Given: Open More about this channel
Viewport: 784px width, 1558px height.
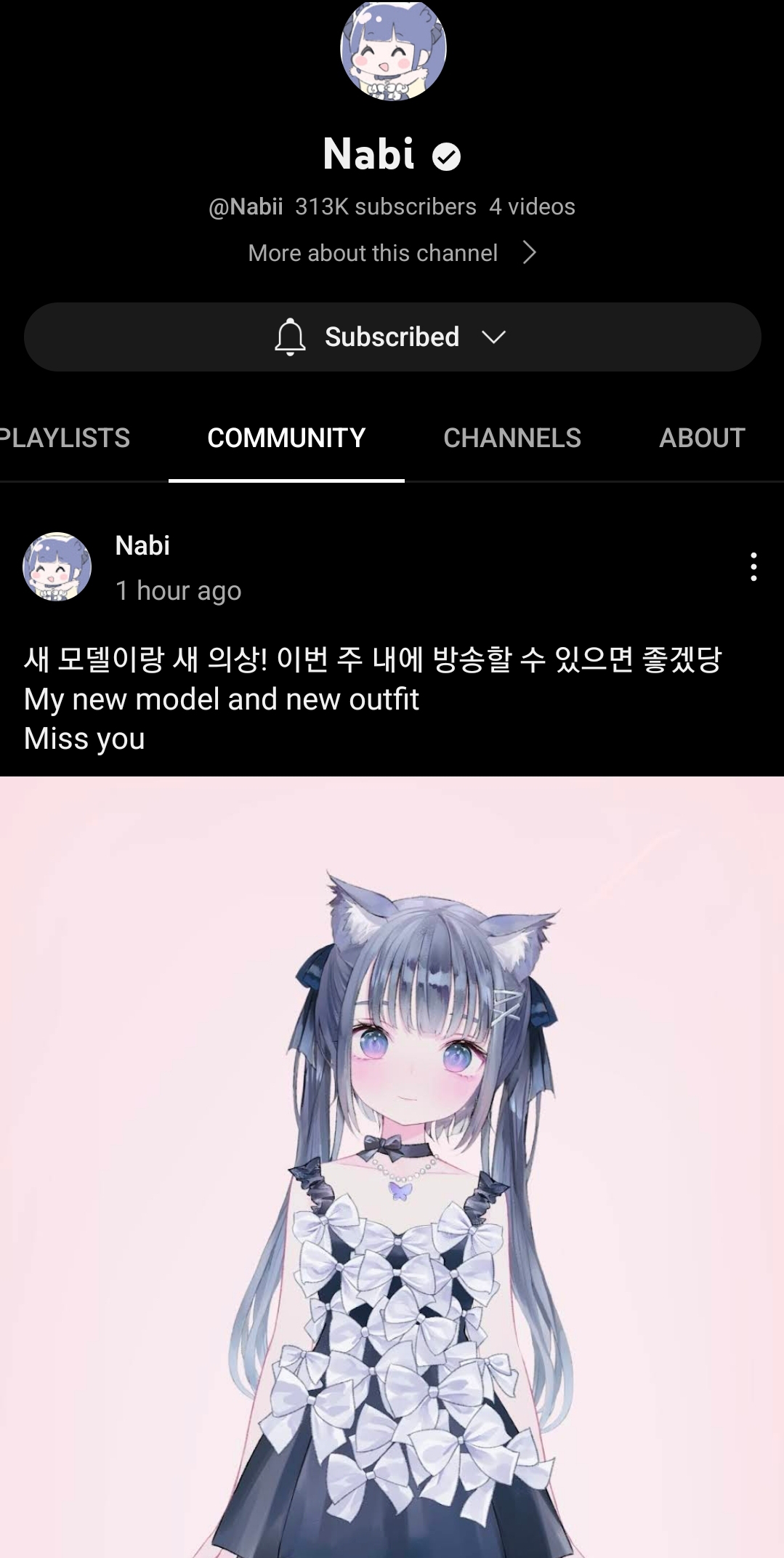Looking at the screenshot, I should (x=392, y=253).
